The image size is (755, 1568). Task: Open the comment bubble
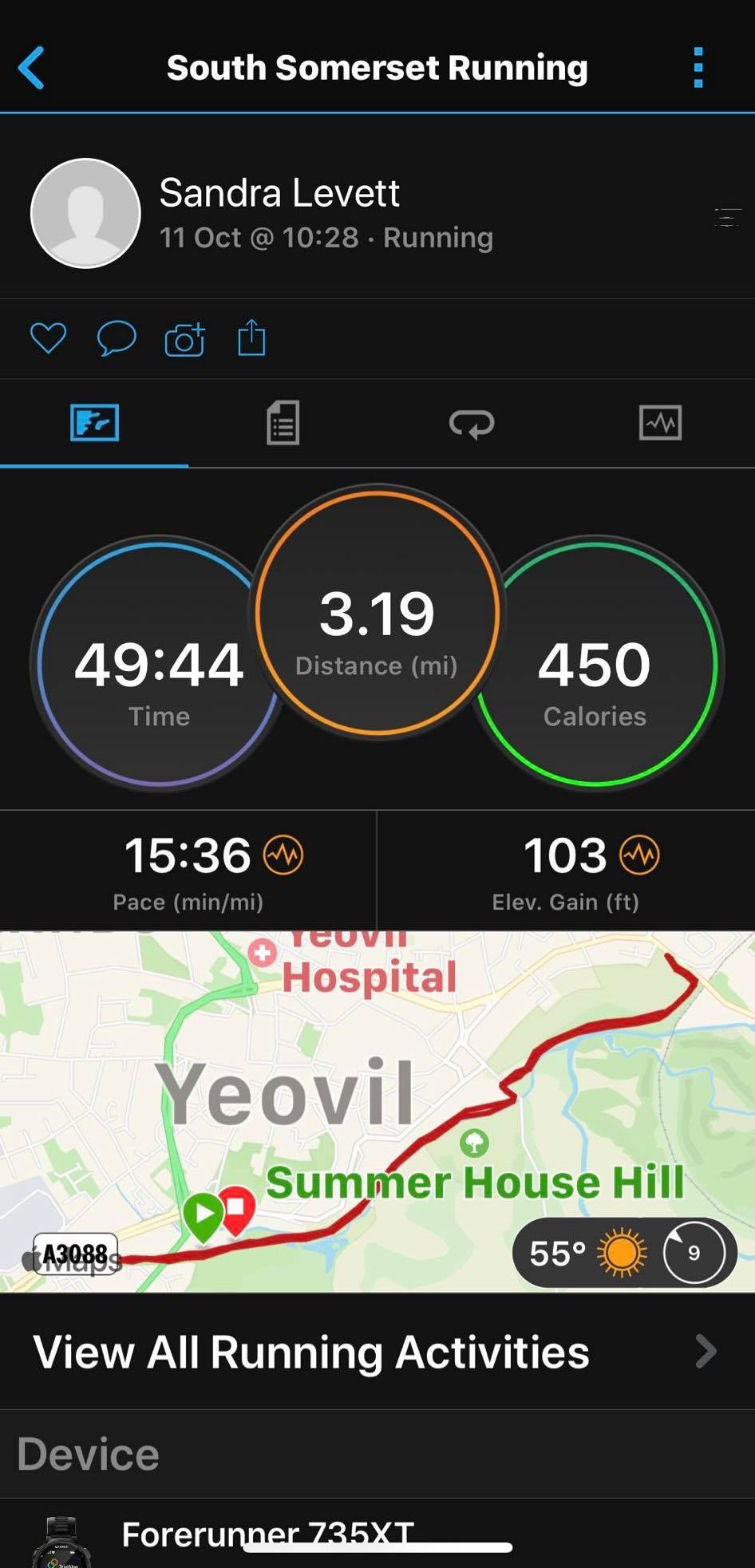coord(117,338)
